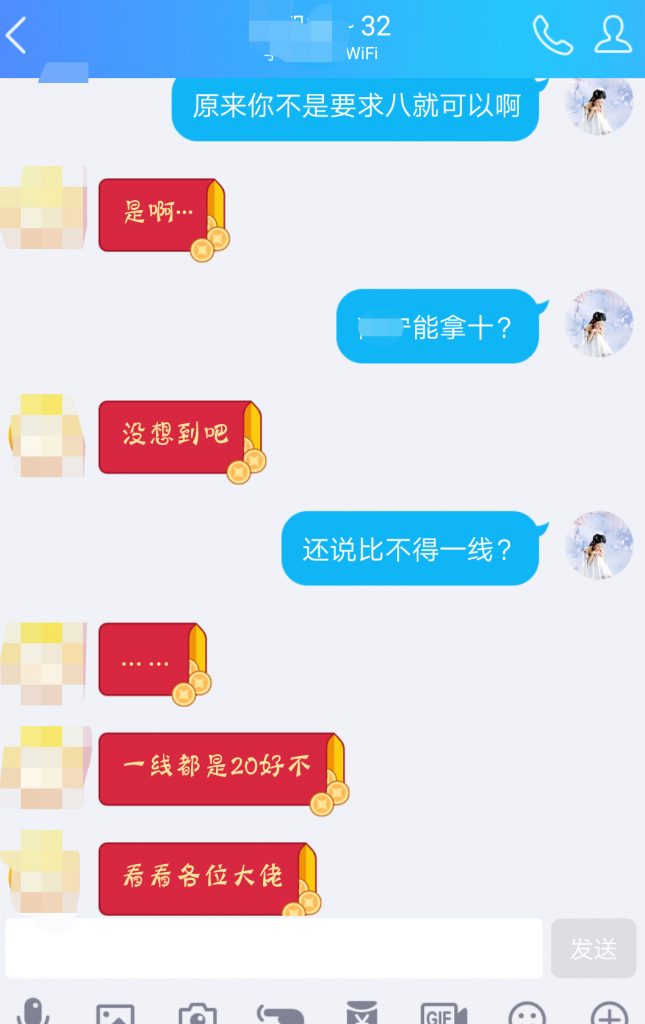Tap the 发送 send button
645x1024 pixels.
(x=593, y=948)
